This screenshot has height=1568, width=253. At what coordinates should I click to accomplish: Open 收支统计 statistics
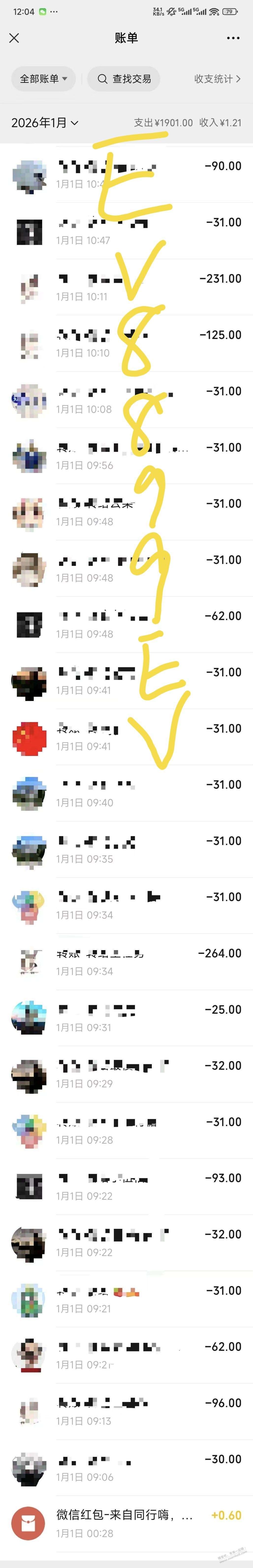coord(217,79)
